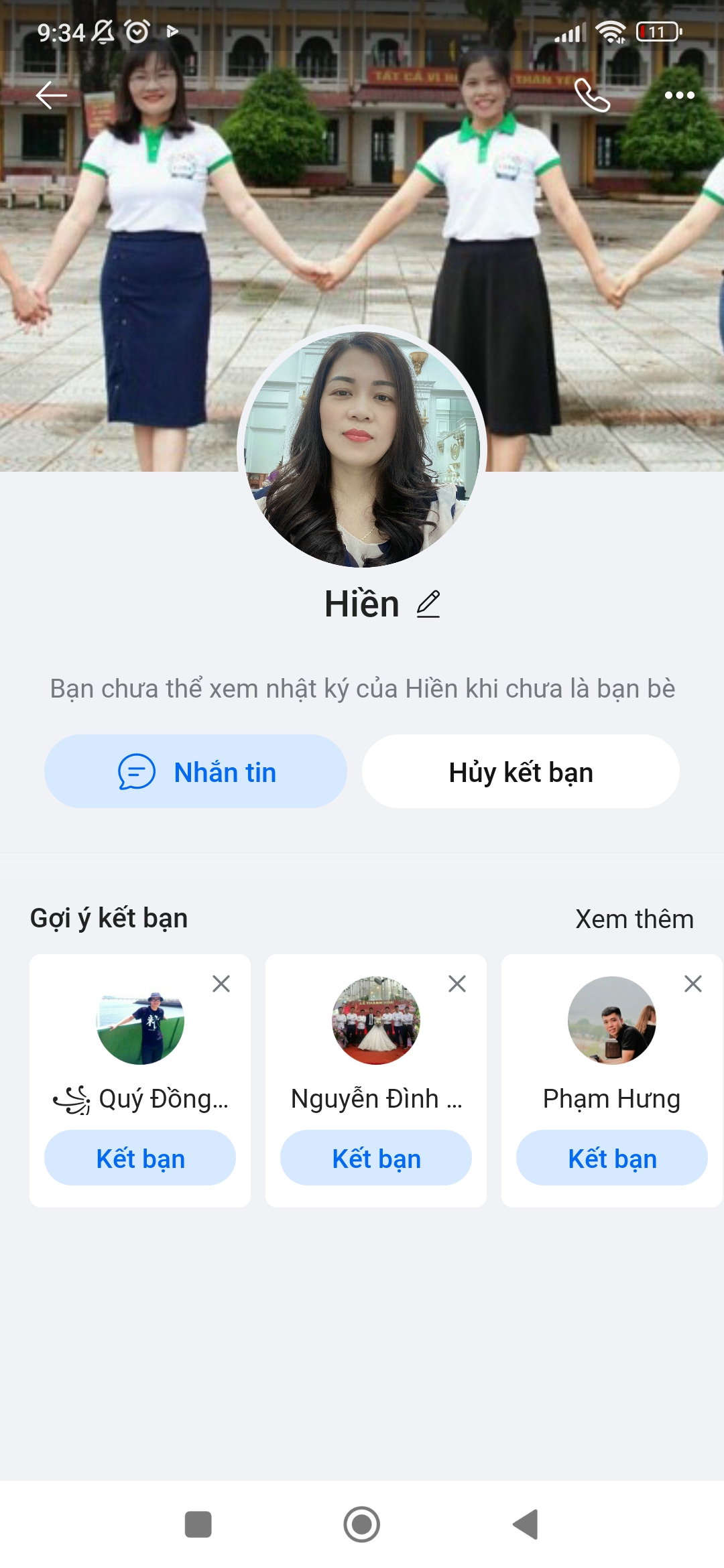The width and height of the screenshot is (724, 1568).
Task: Dismiss the Nguyễn Đình suggestion card
Action: pyautogui.click(x=457, y=984)
